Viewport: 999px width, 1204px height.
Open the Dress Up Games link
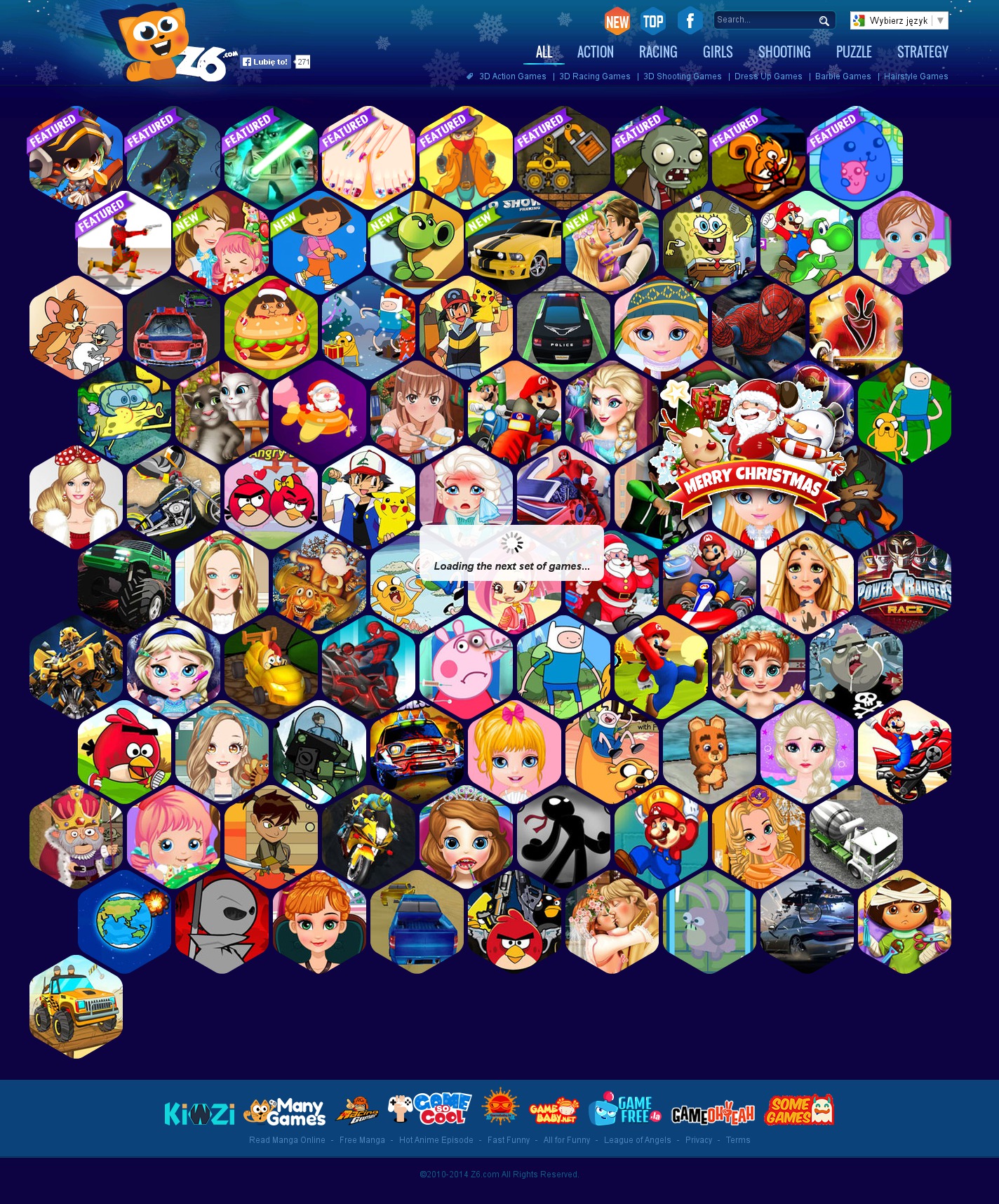coord(767,76)
